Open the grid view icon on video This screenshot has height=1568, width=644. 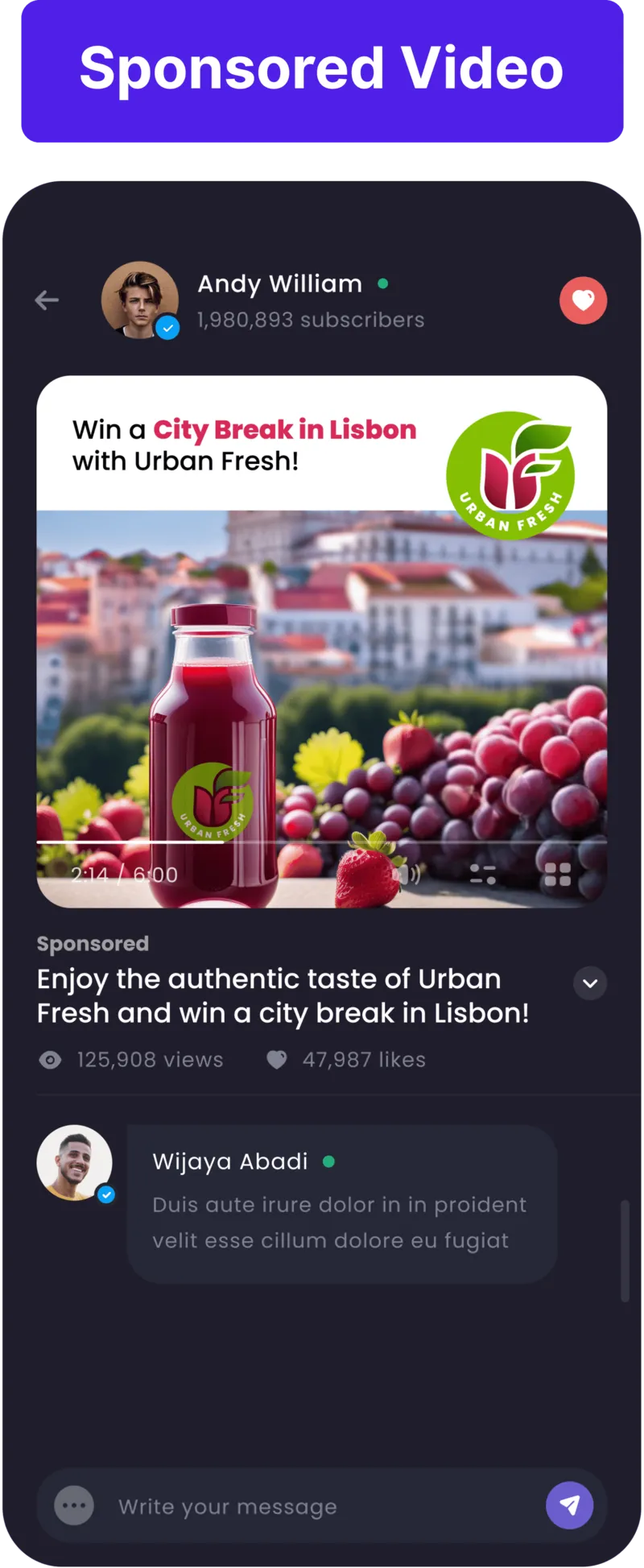[x=557, y=875]
